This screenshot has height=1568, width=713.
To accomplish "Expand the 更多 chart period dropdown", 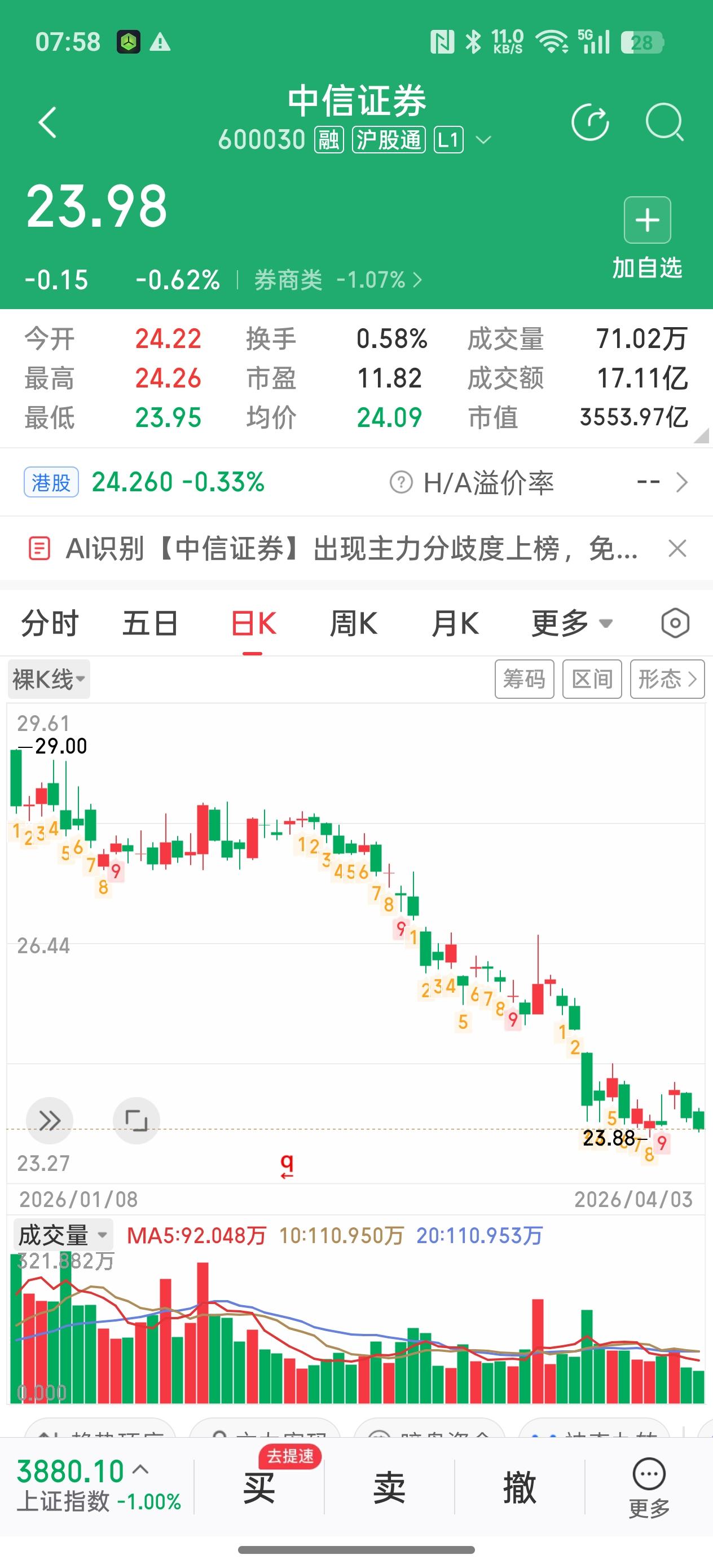I will click(570, 622).
